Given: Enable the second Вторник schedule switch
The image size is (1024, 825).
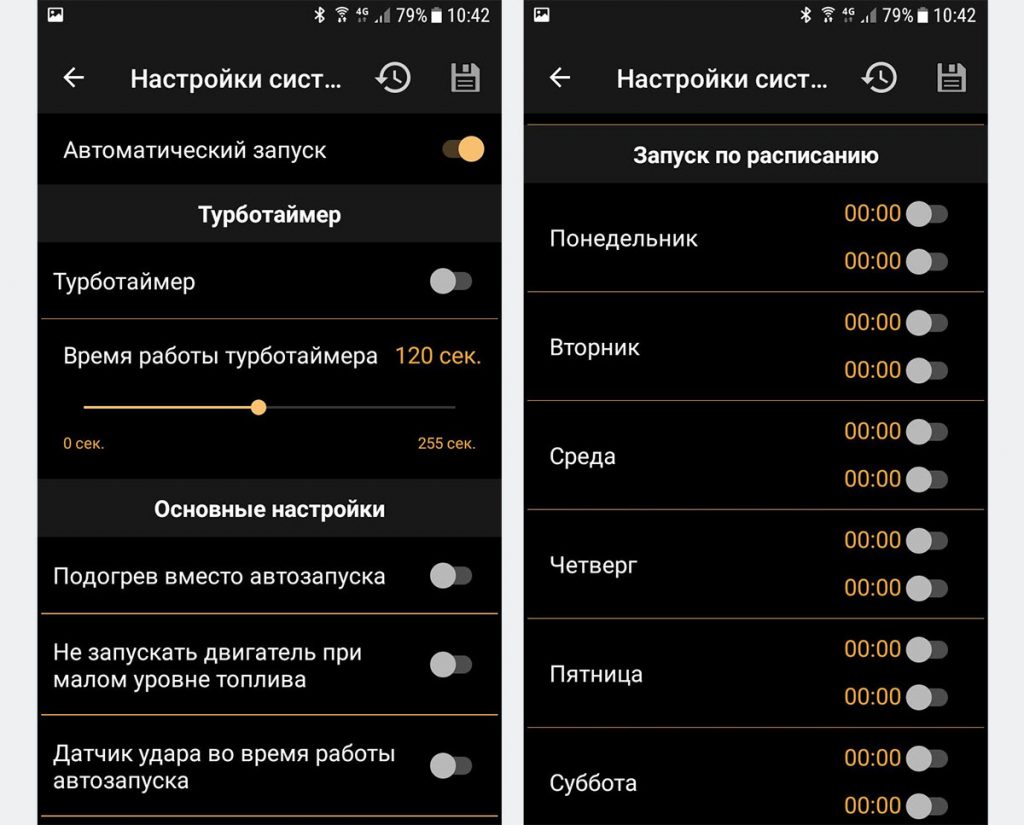Looking at the screenshot, I should point(926,370).
